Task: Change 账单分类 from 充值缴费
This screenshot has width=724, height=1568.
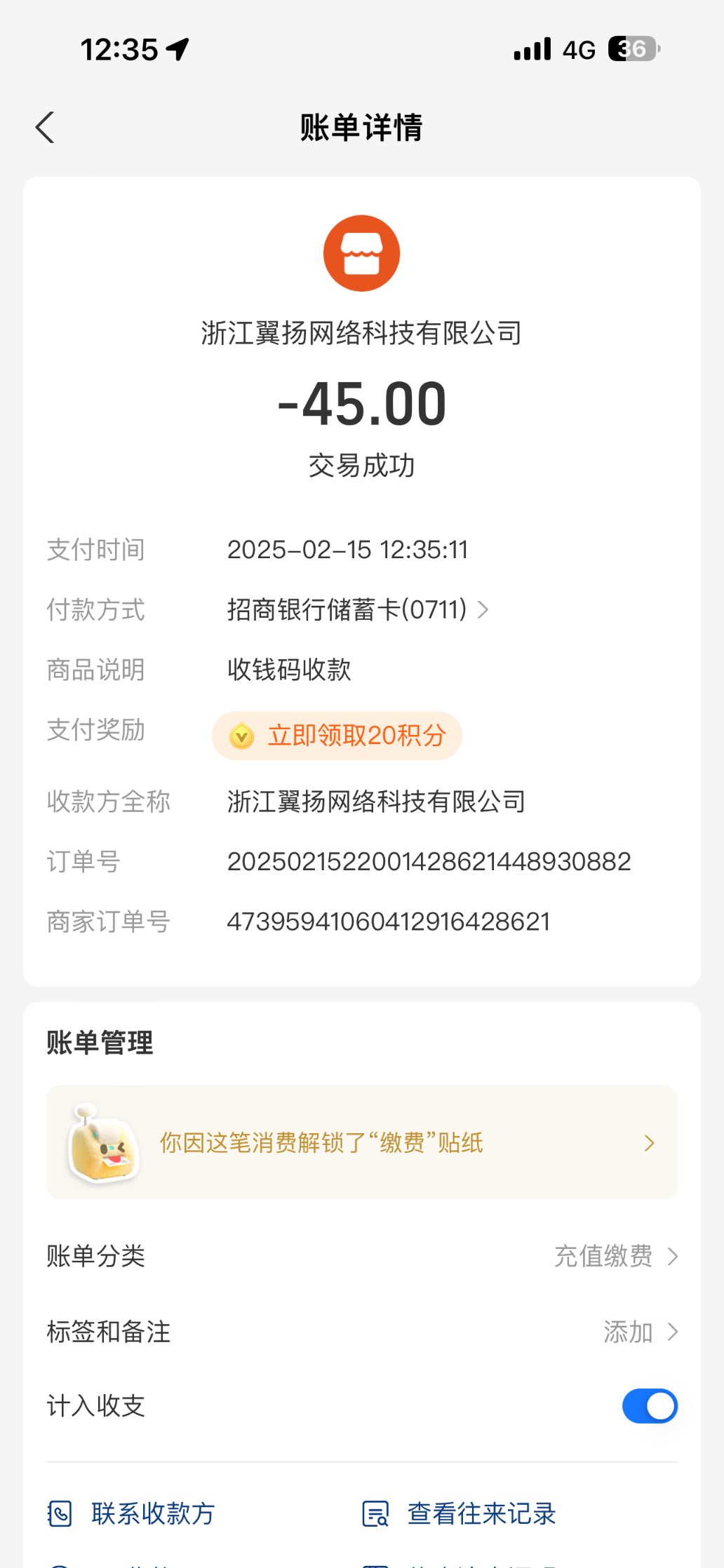Action: (615, 1256)
